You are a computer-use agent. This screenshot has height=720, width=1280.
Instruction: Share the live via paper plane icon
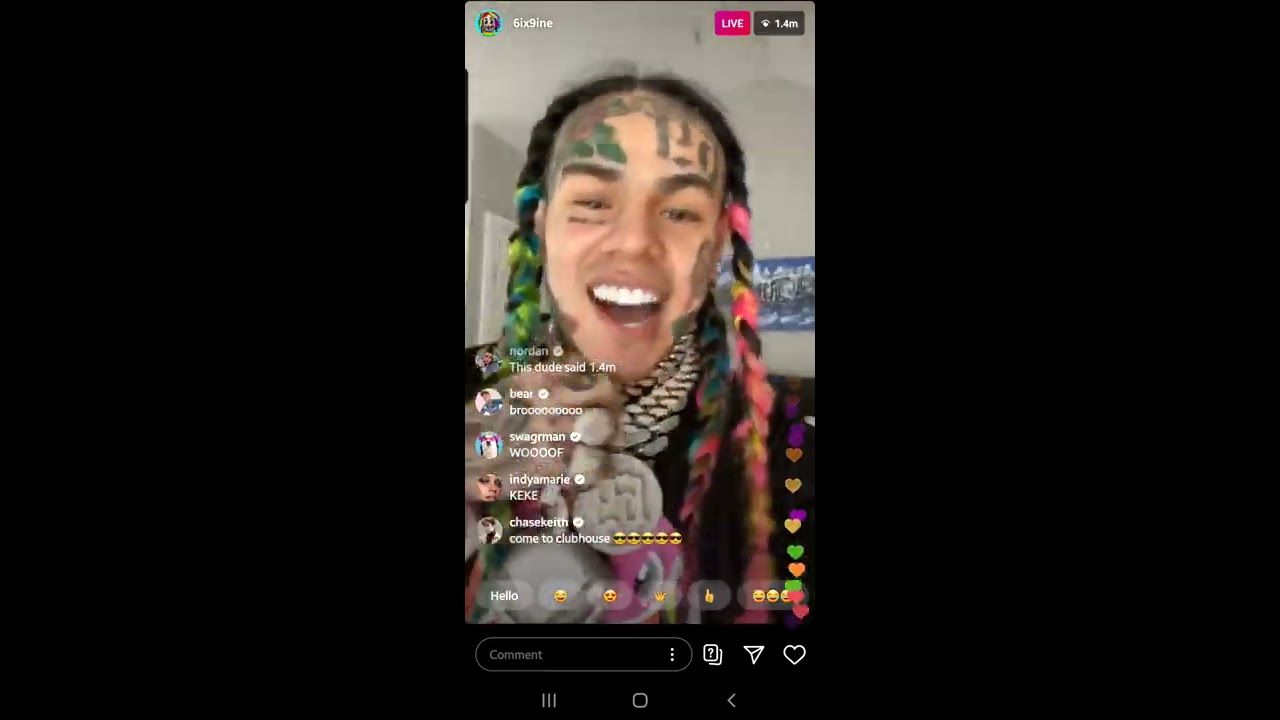(754, 655)
